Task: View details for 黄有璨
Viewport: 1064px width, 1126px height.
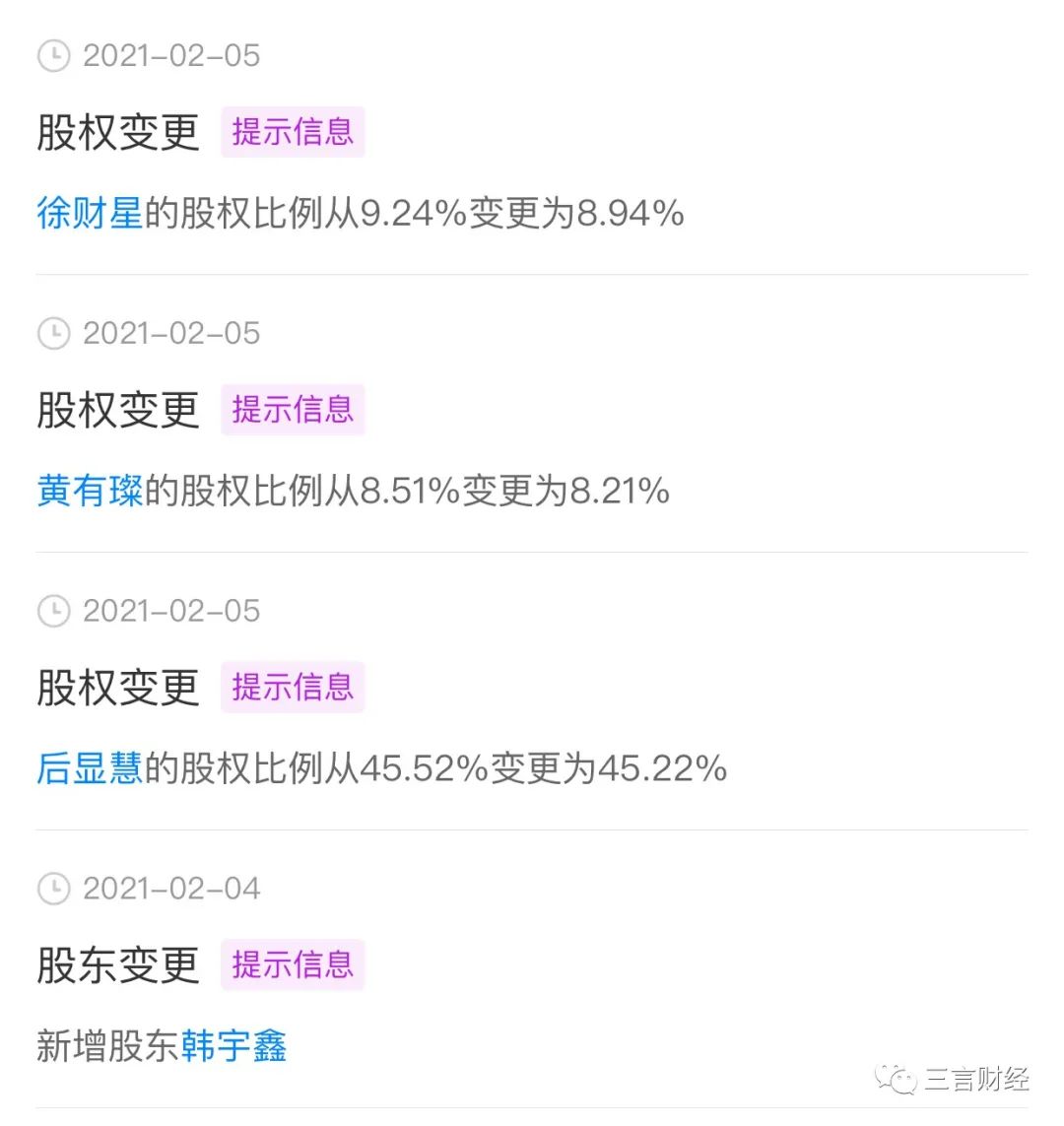Action: [90, 491]
